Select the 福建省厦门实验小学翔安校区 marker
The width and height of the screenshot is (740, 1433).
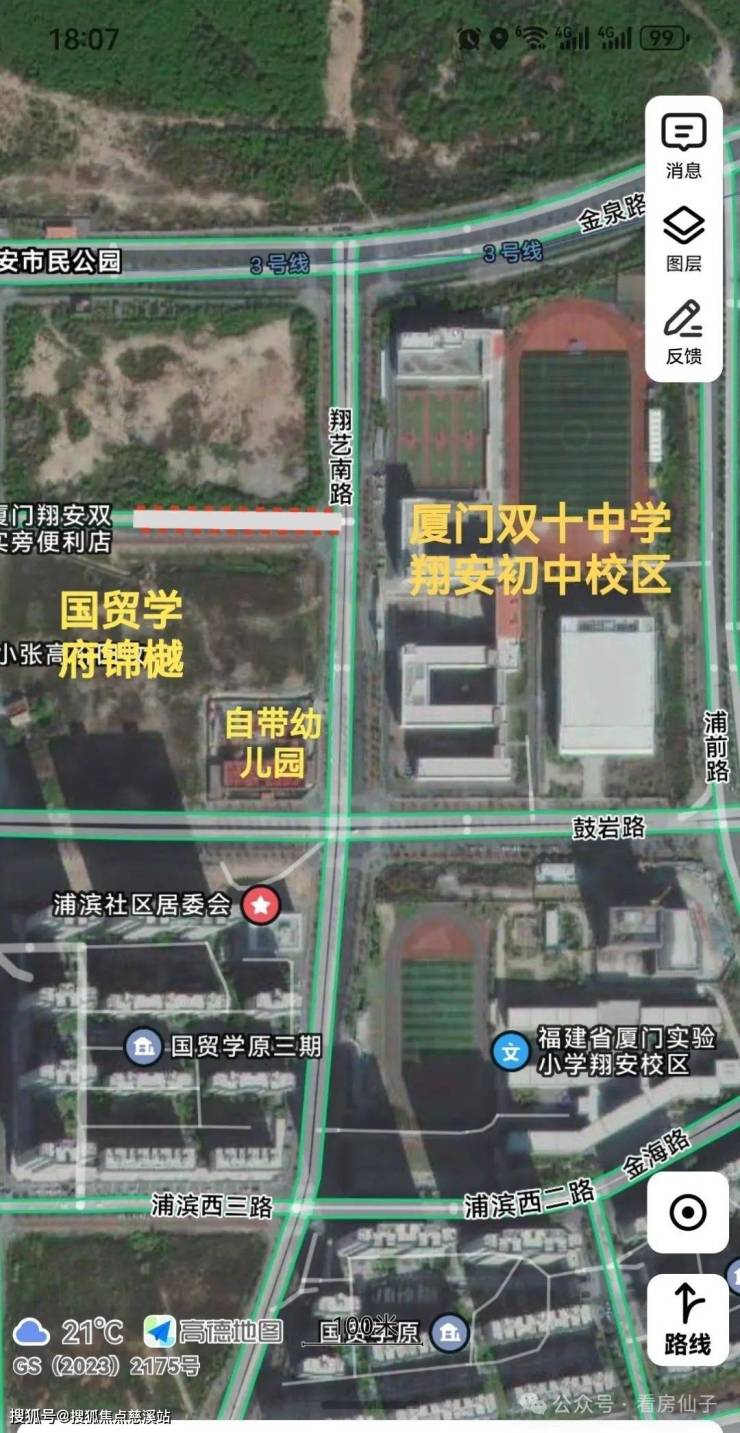pyautogui.click(x=512, y=1051)
